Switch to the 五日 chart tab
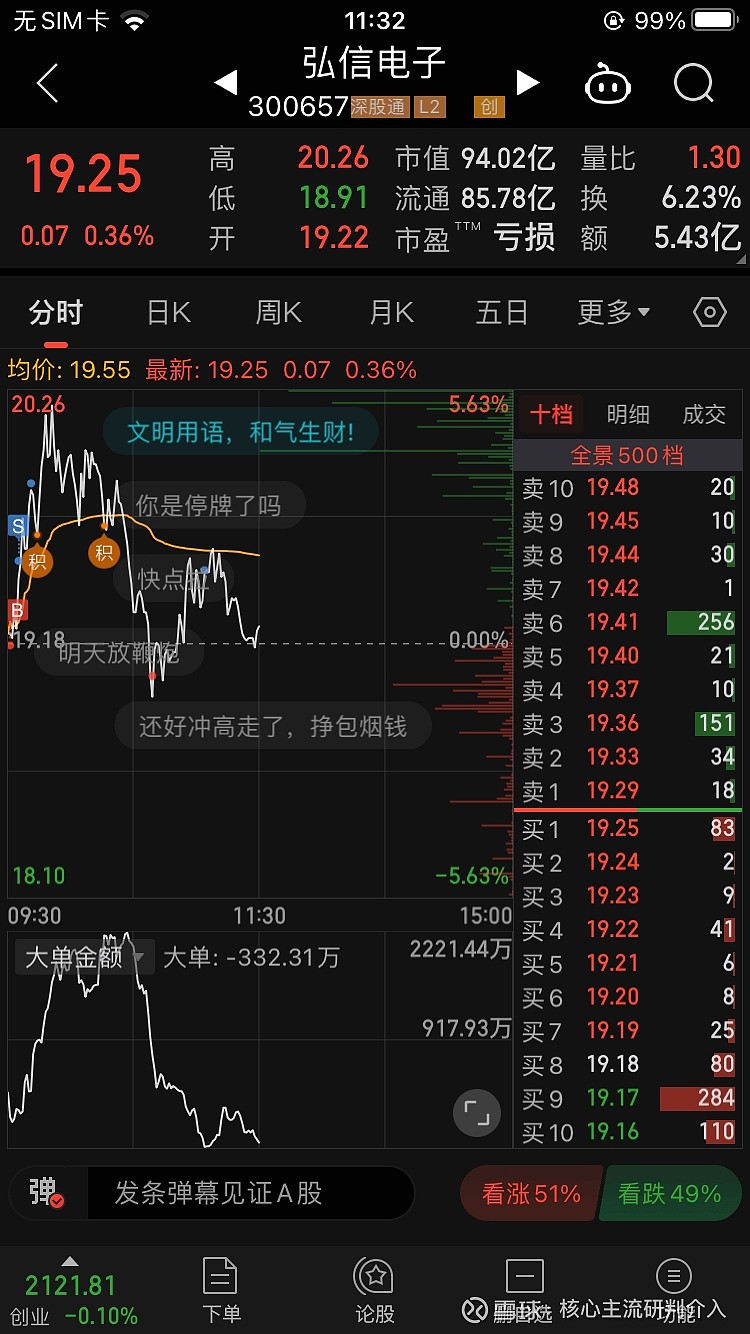This screenshot has width=750, height=1334. pyautogui.click(x=501, y=313)
